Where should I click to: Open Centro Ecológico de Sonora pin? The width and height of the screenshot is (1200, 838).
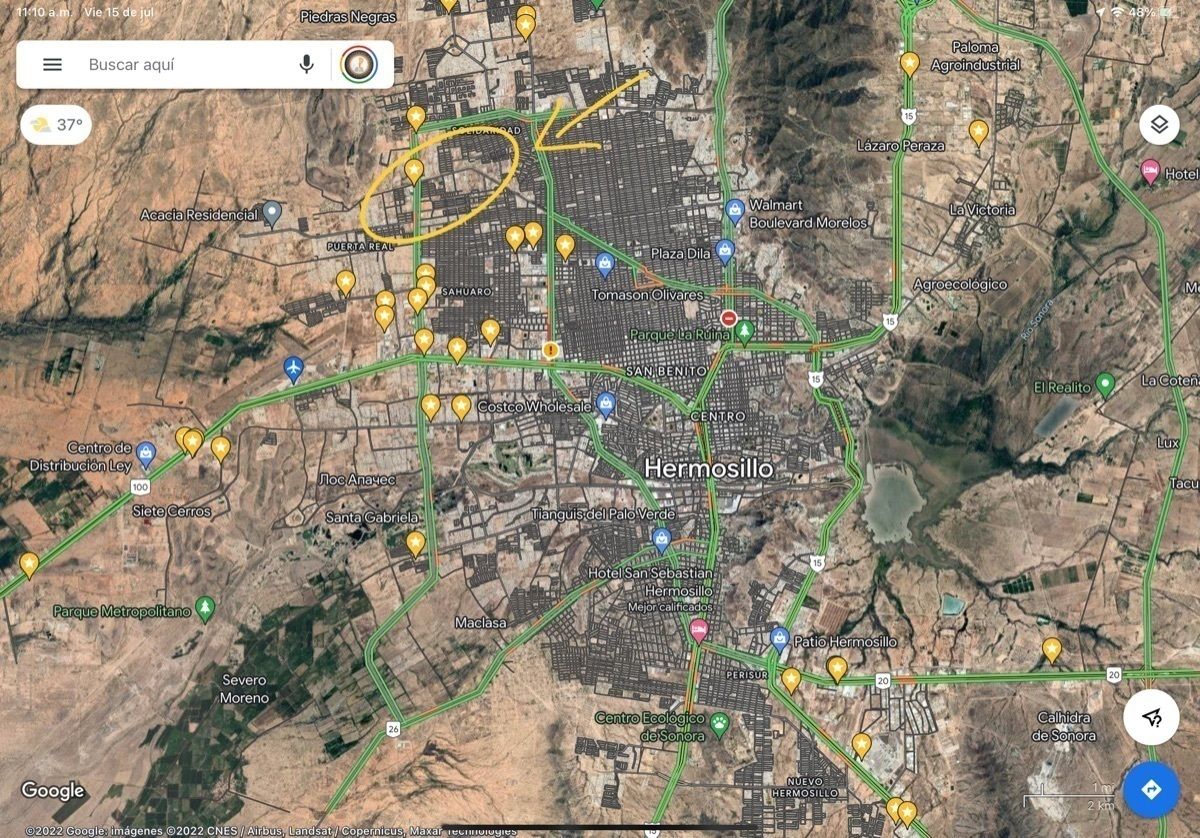pyautogui.click(x=718, y=721)
